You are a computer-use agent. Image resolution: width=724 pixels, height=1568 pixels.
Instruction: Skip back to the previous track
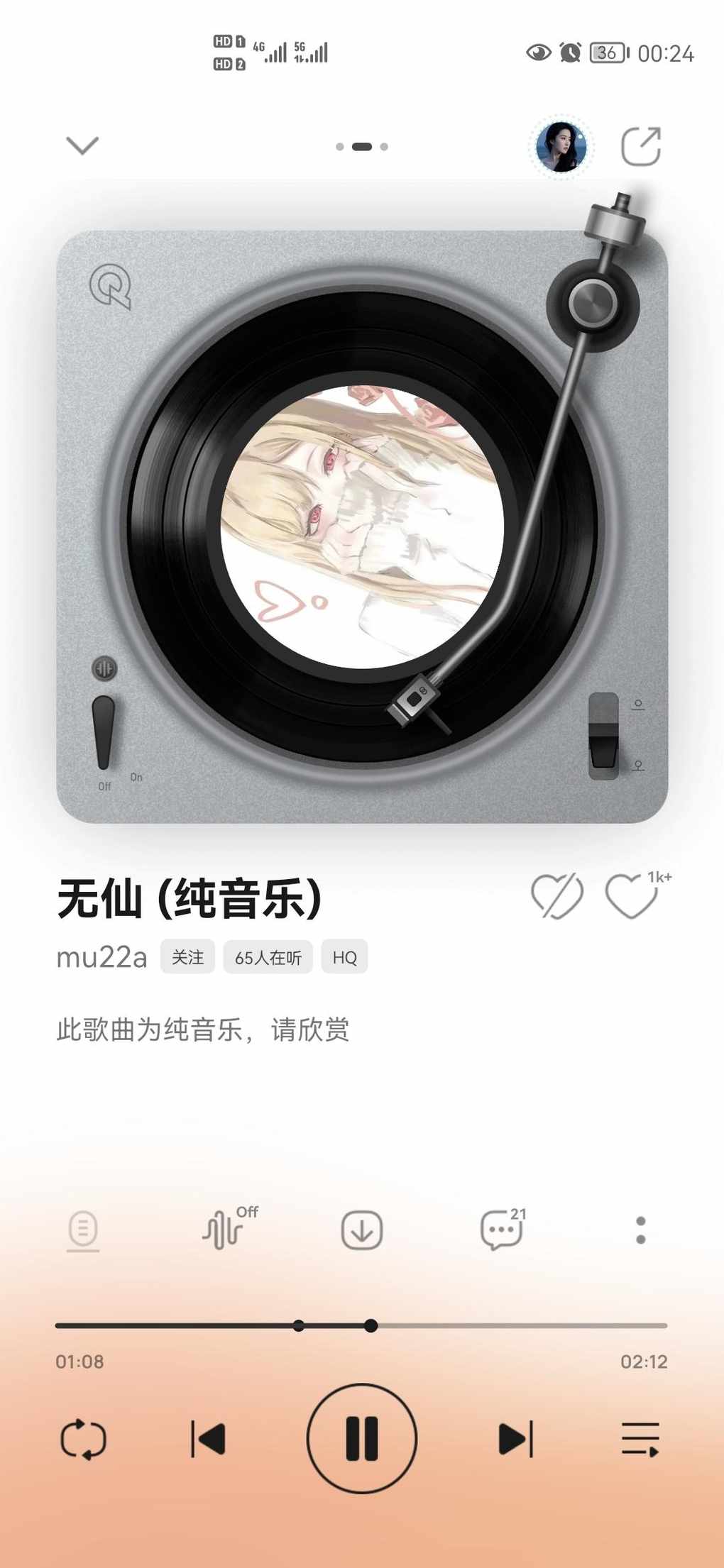pyautogui.click(x=208, y=1440)
